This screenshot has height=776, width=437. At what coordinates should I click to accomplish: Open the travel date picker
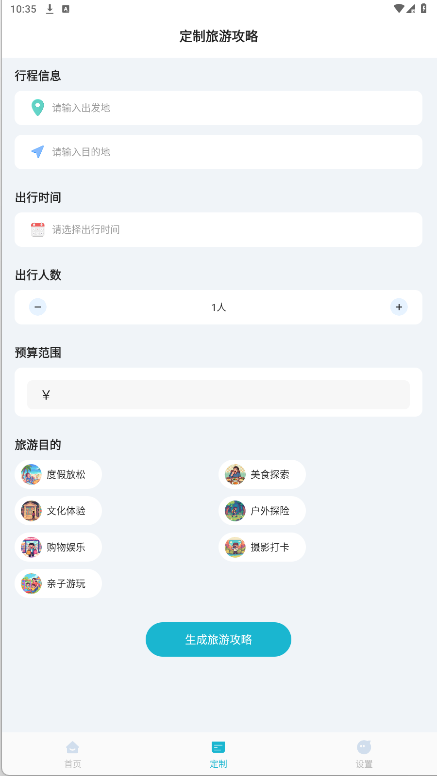(x=218, y=230)
